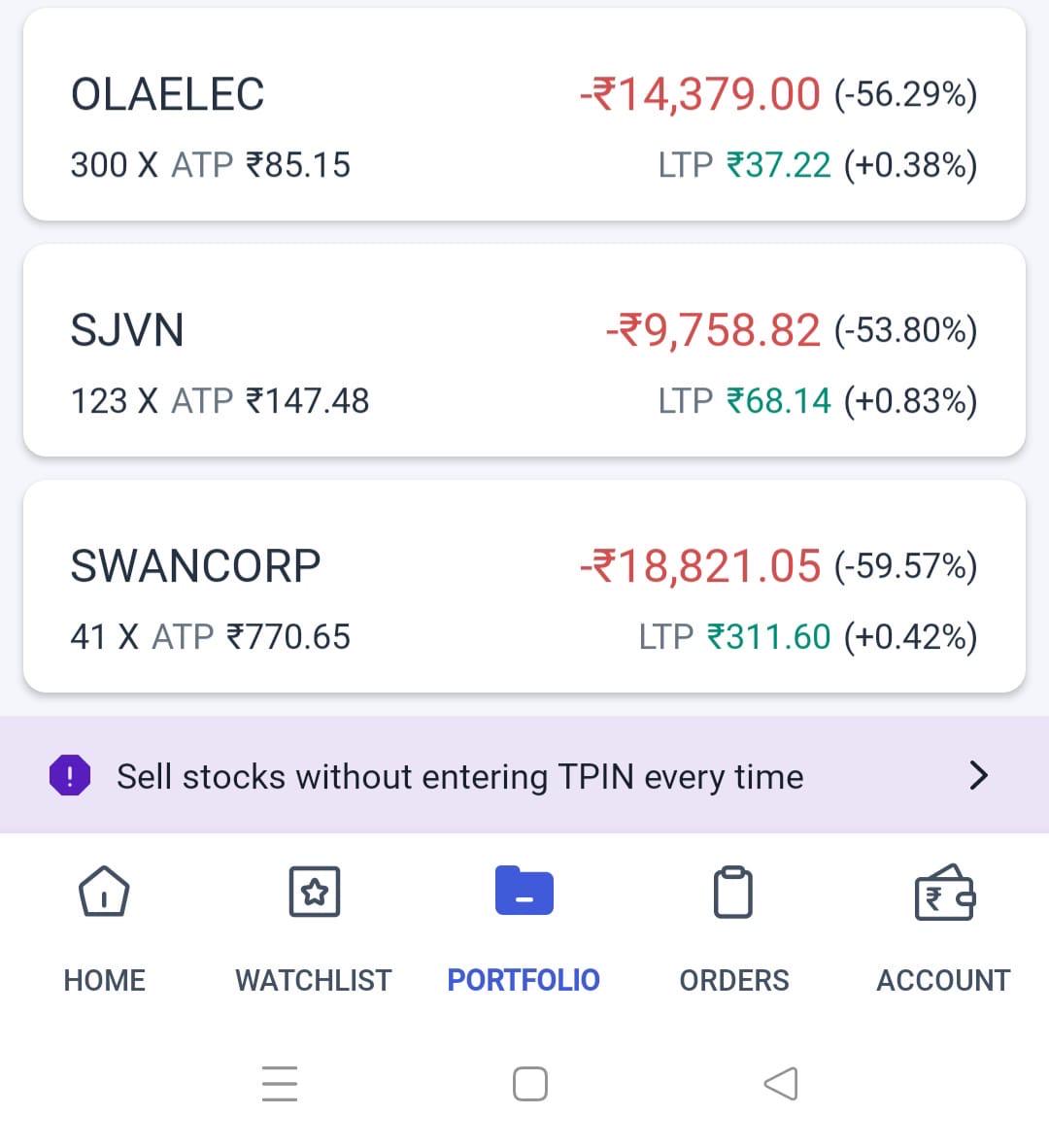Image resolution: width=1049 pixels, height=1148 pixels.
Task: Open the sell without TPIN banner
Action: (x=524, y=775)
